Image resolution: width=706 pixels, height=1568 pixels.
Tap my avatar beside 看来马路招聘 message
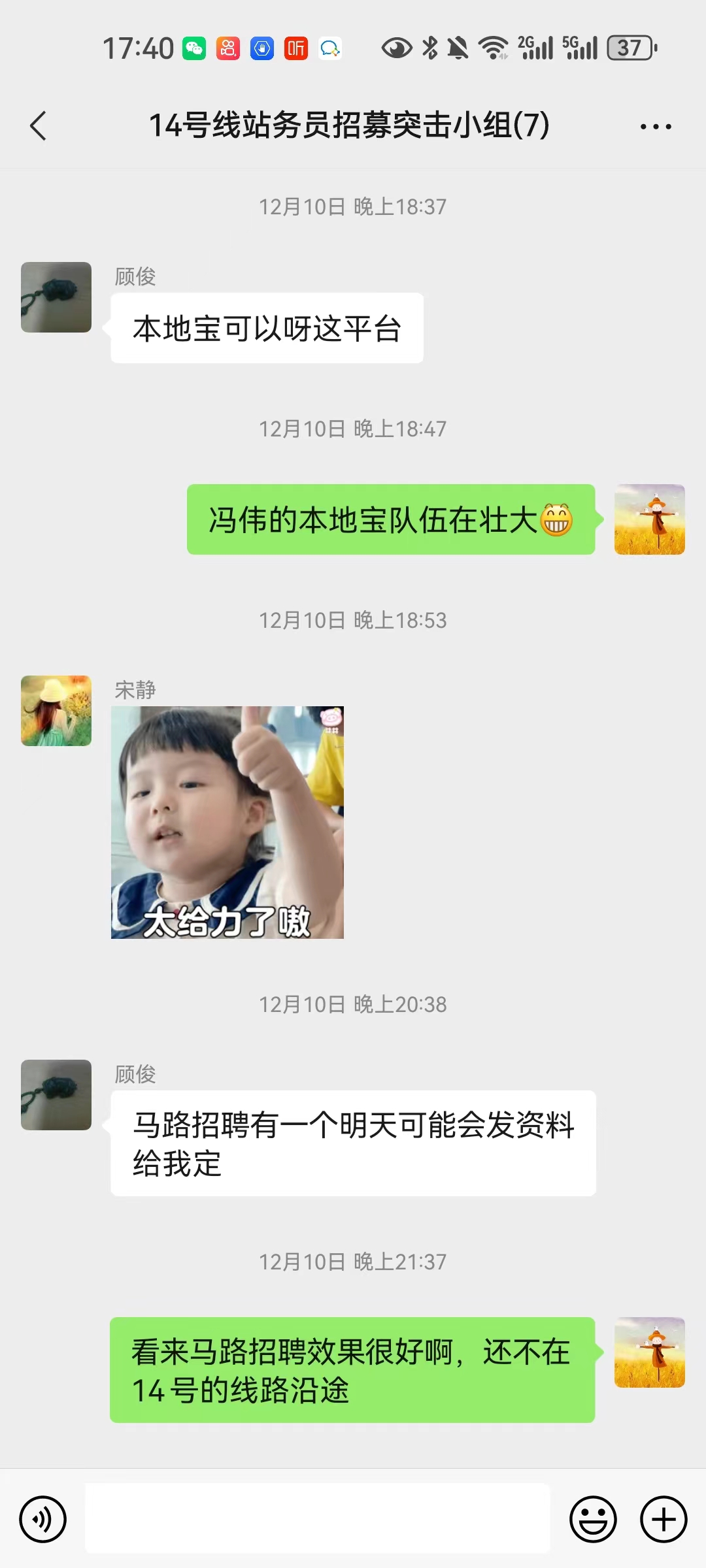649,1352
